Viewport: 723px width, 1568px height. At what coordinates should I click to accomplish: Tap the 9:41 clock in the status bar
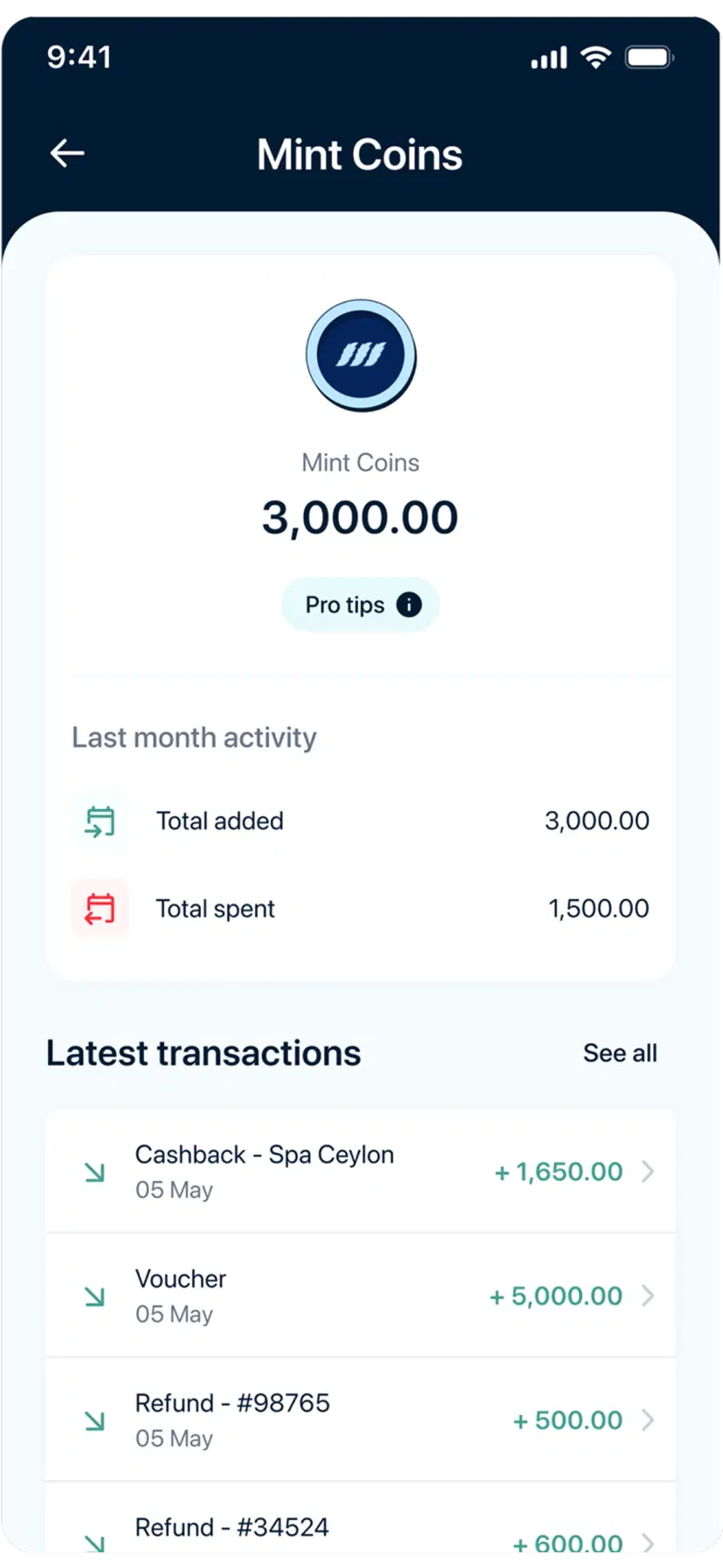pos(80,57)
